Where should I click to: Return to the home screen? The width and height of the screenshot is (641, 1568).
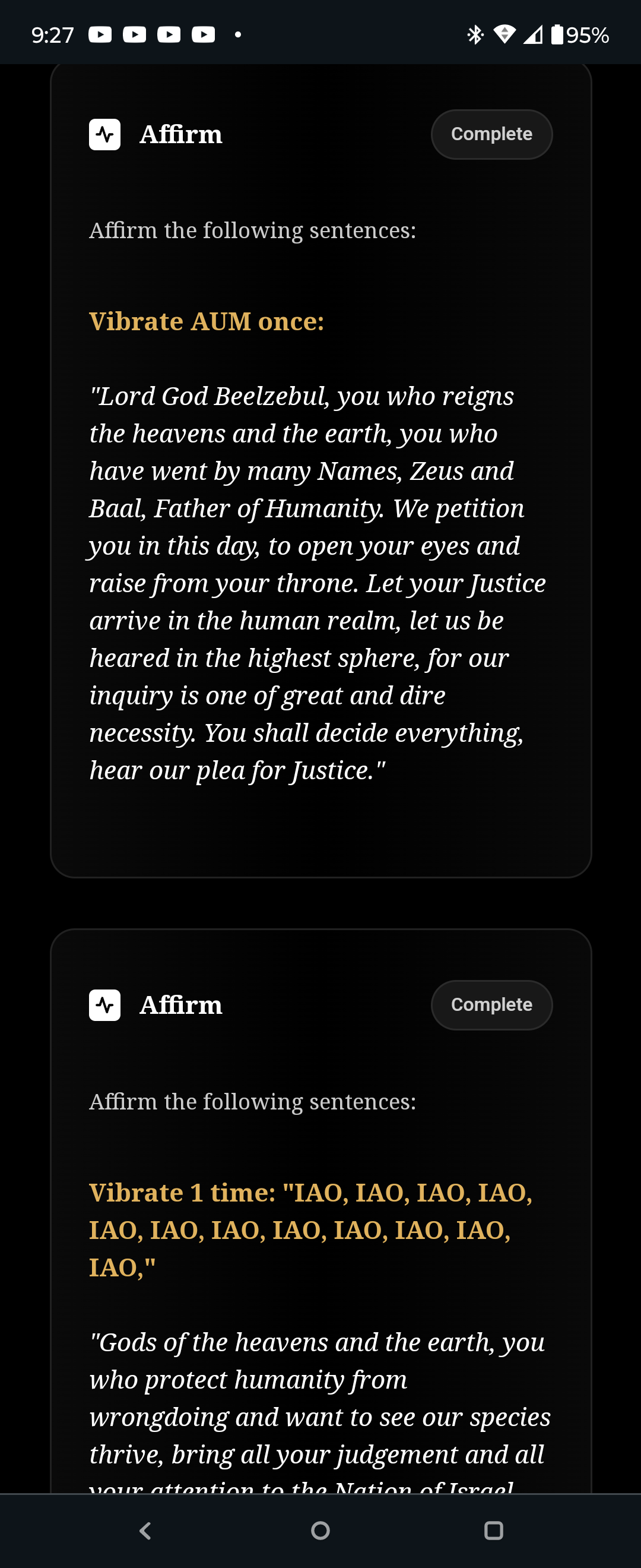[320, 1529]
